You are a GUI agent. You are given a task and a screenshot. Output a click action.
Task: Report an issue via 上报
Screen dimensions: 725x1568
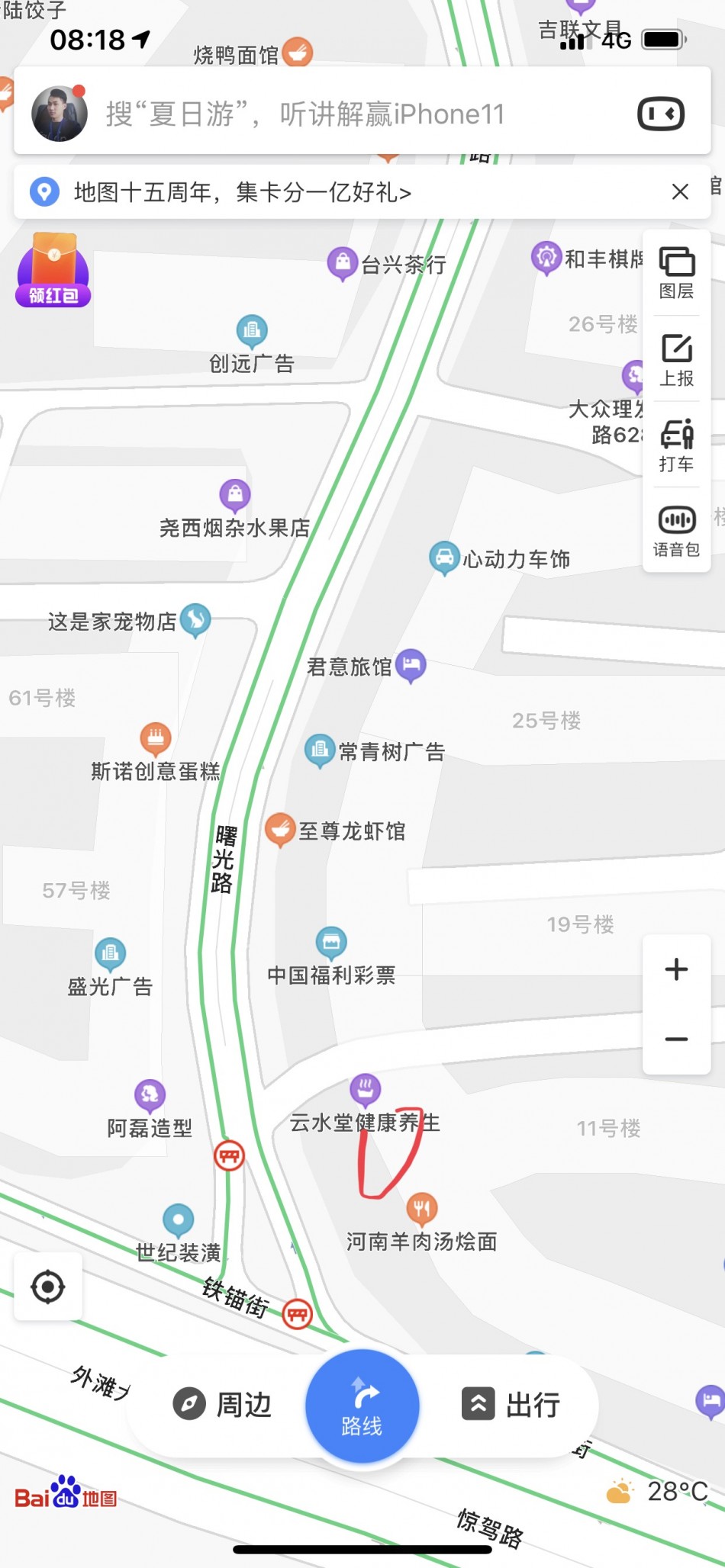(x=676, y=359)
